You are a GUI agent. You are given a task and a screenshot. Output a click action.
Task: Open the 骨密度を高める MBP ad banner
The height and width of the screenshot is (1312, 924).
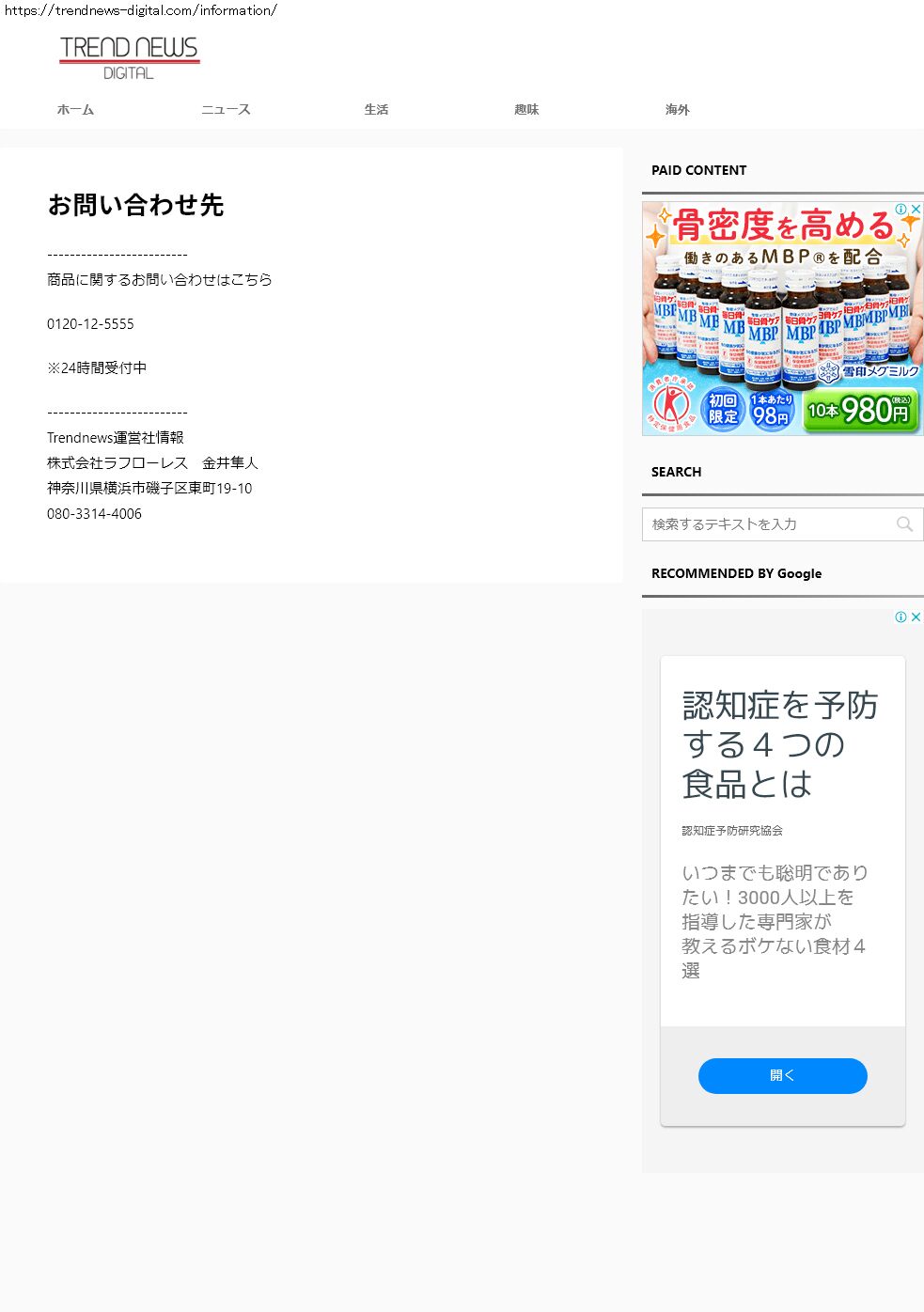point(782,318)
